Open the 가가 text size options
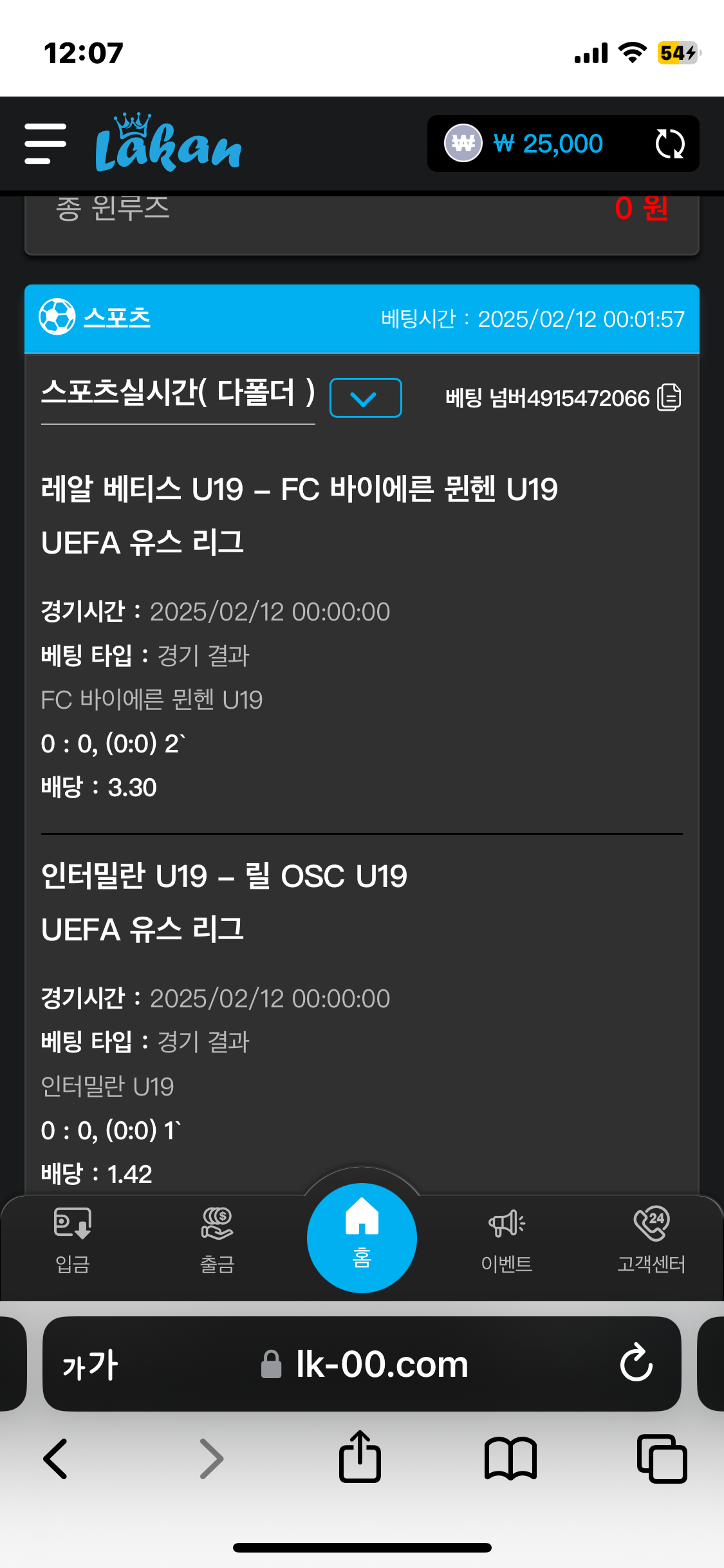Screen dimensions: 724x1568 click(90, 1364)
